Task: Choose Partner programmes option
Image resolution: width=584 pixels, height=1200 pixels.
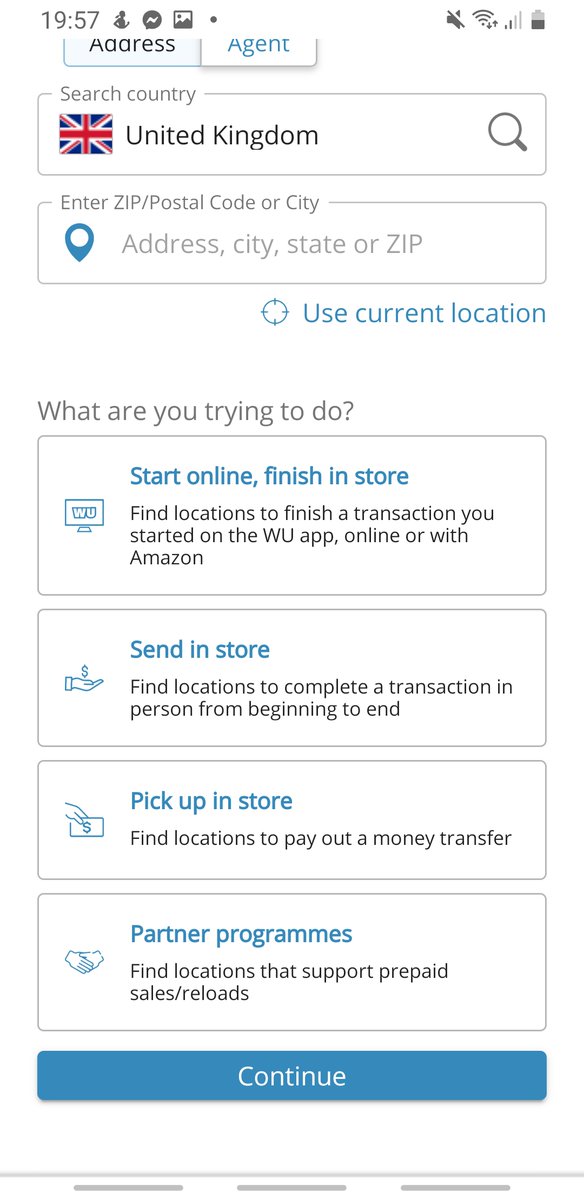Action: pos(292,962)
